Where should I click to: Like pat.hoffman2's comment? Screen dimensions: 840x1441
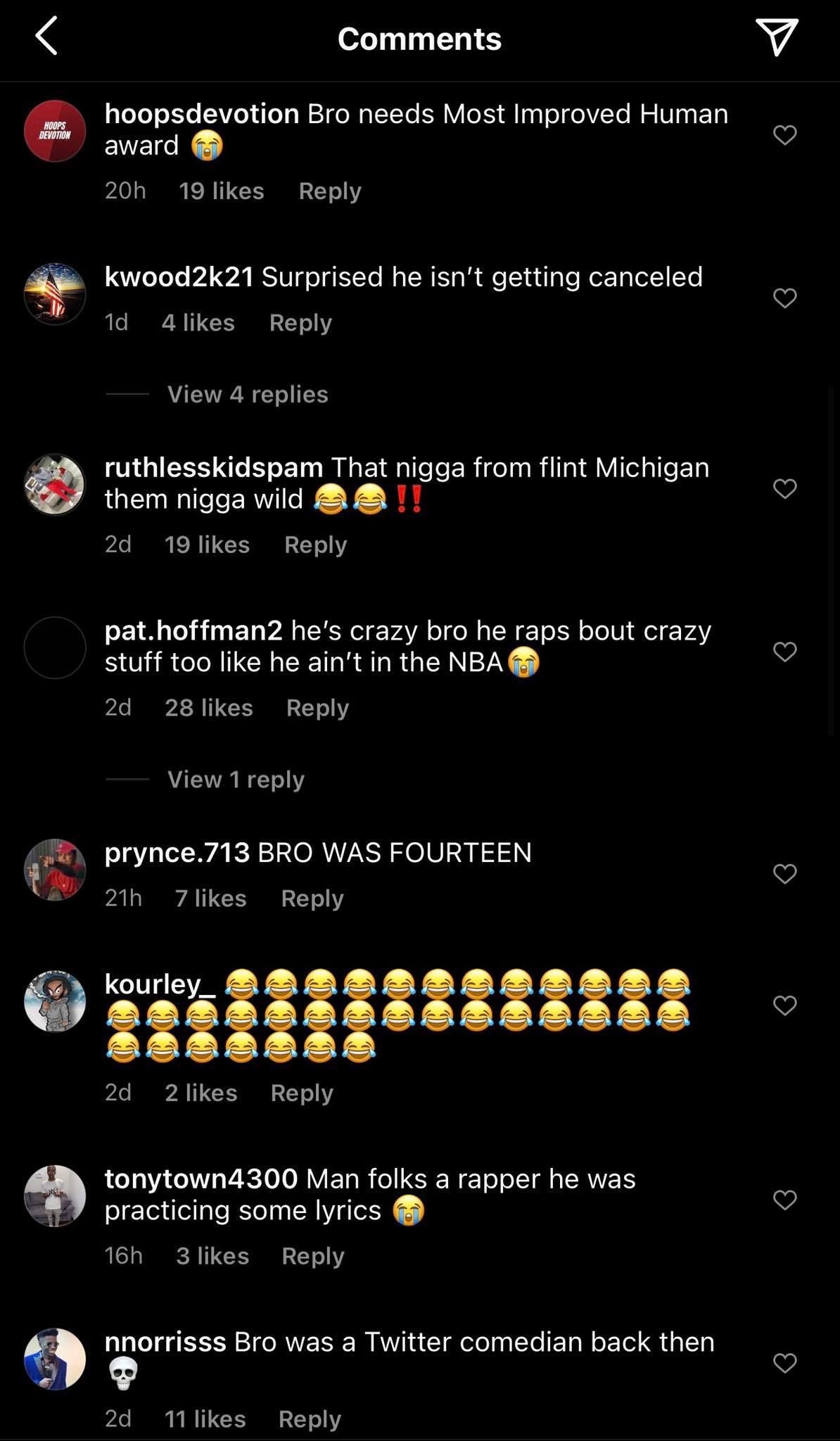[x=784, y=652]
